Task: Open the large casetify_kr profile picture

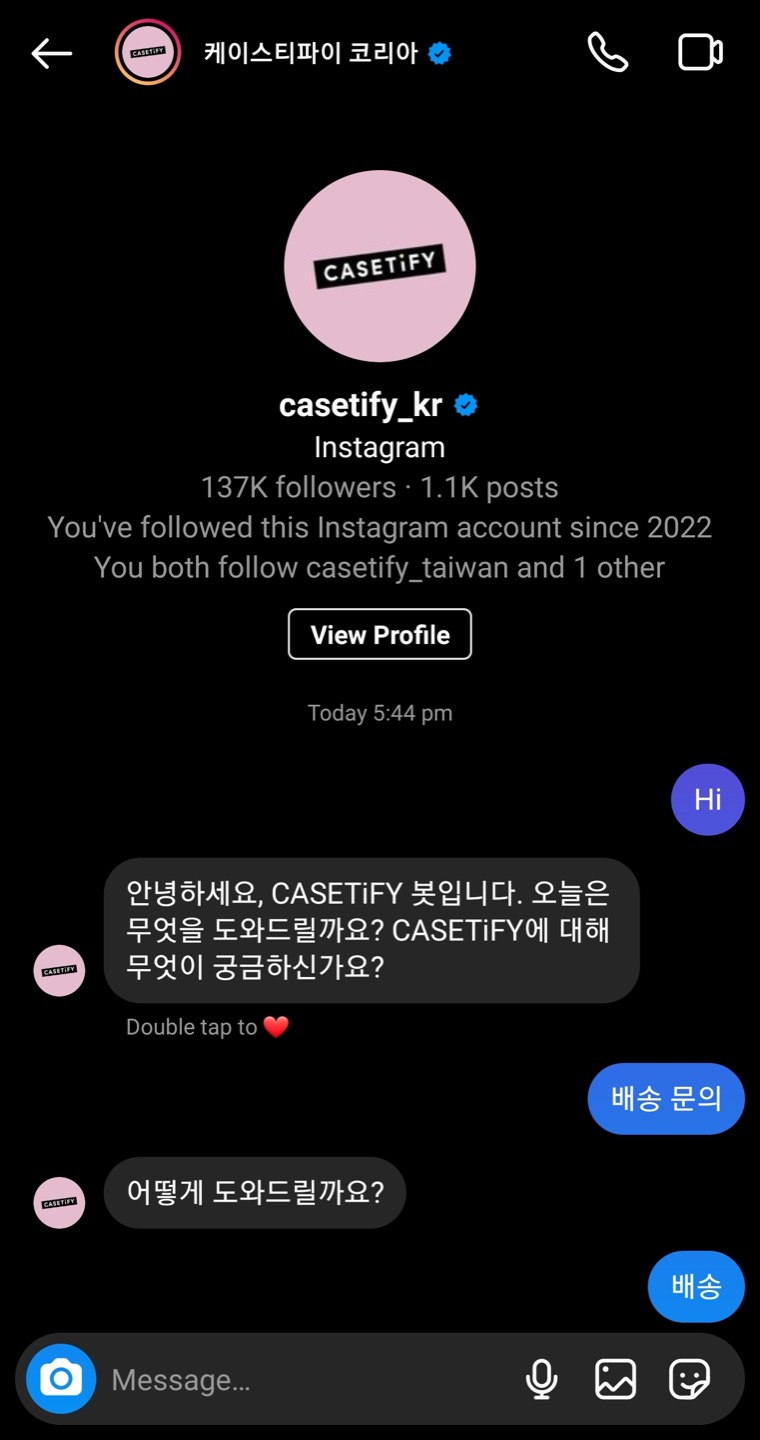Action: pyautogui.click(x=380, y=266)
